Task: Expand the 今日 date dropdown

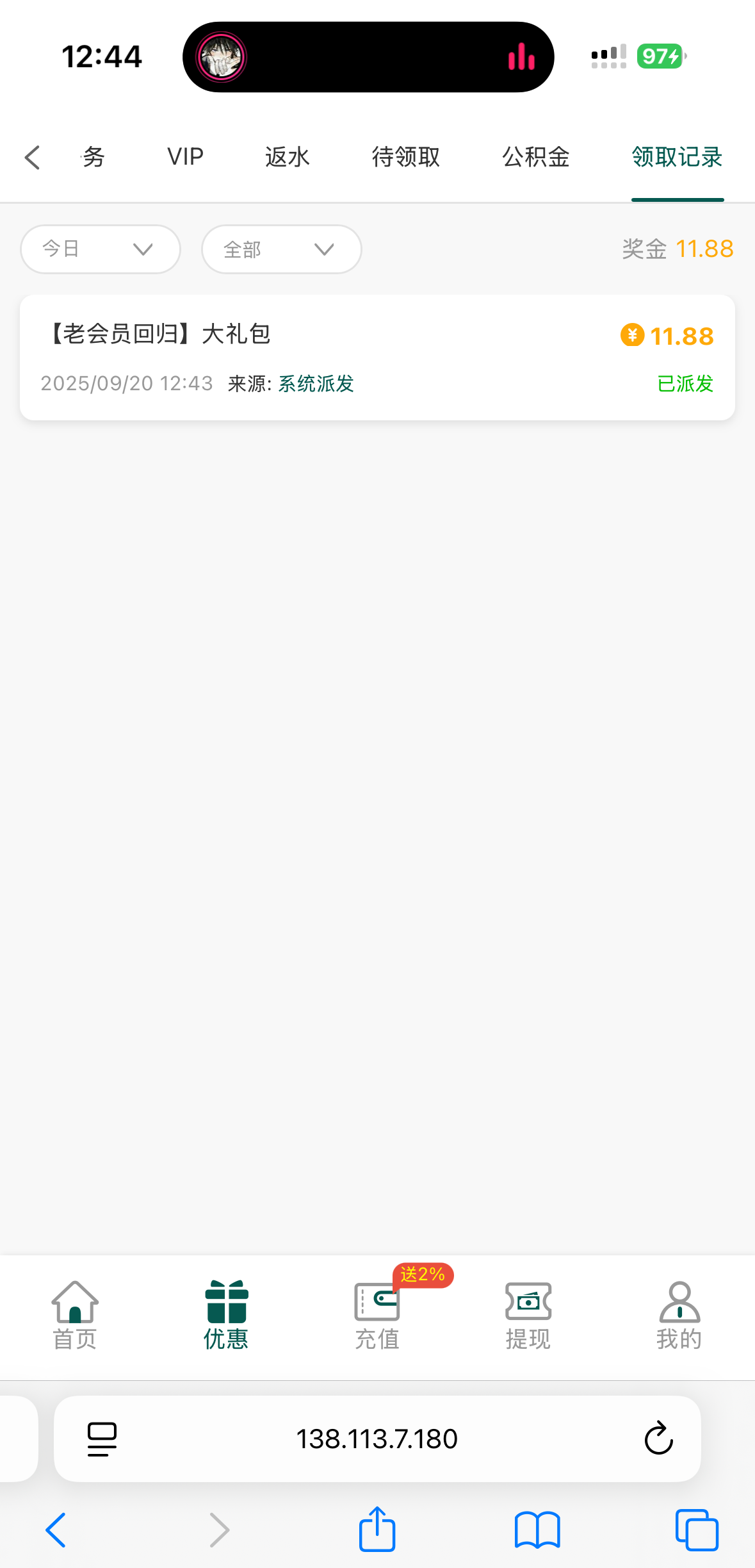Action: pos(101,249)
